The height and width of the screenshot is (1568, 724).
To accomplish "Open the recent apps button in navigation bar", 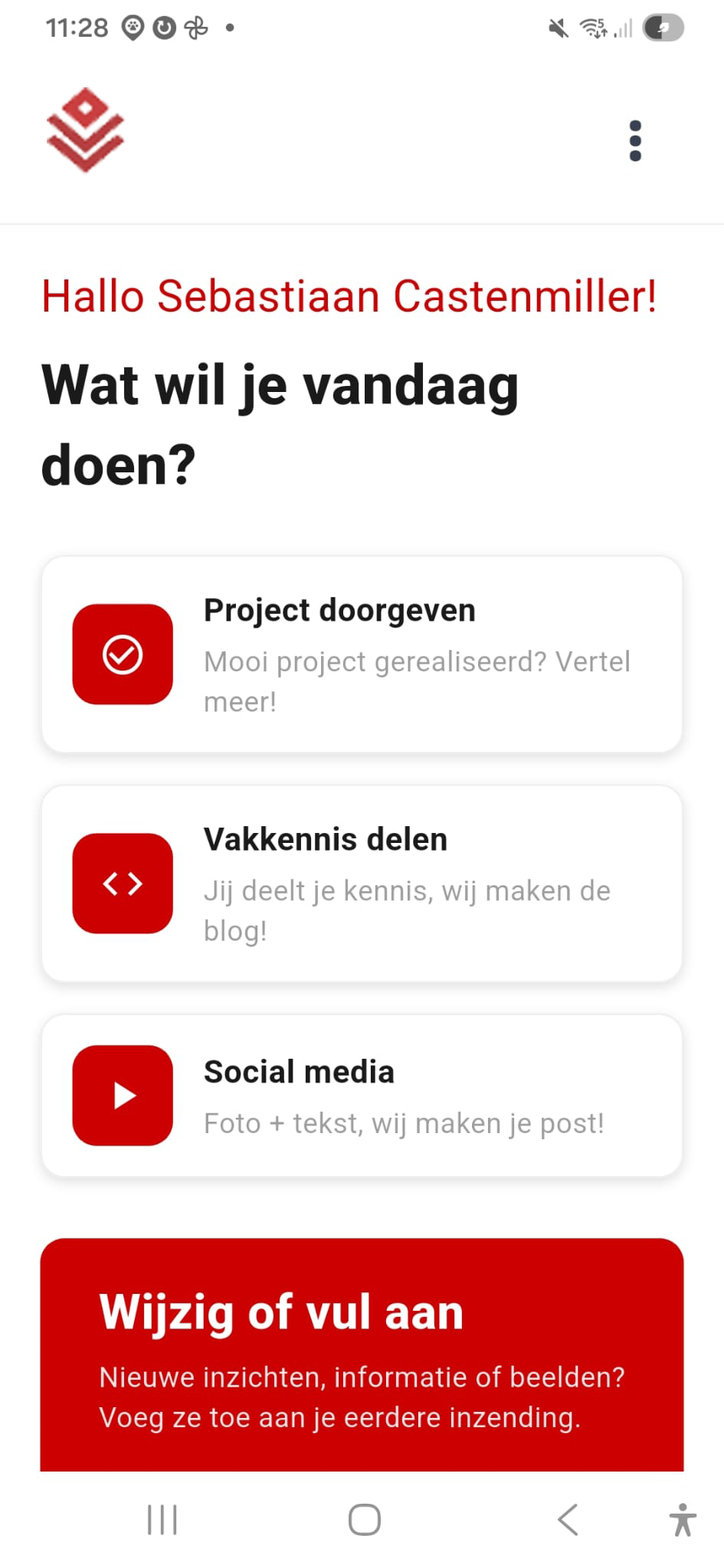I will tap(161, 1521).
